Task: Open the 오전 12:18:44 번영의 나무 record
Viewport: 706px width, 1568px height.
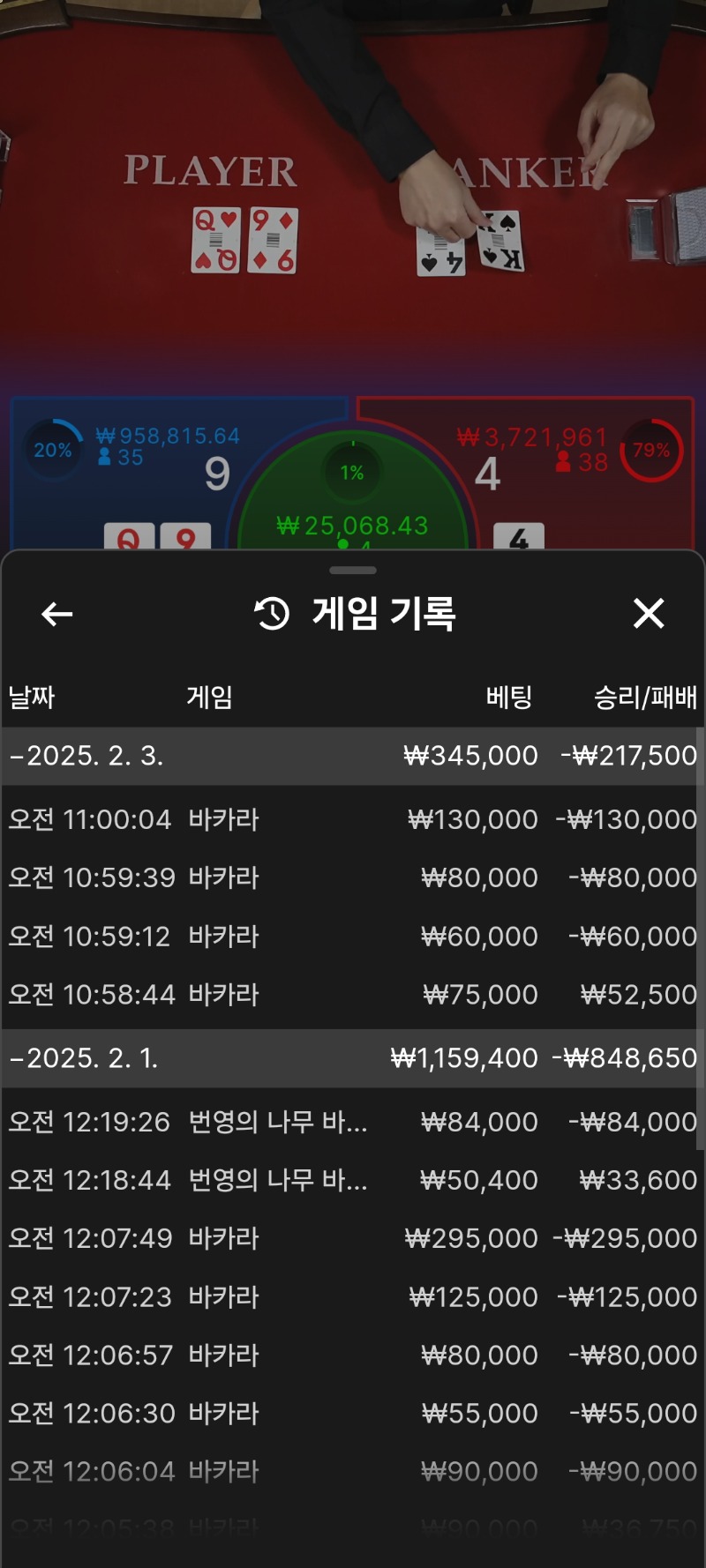Action: pos(351,1180)
